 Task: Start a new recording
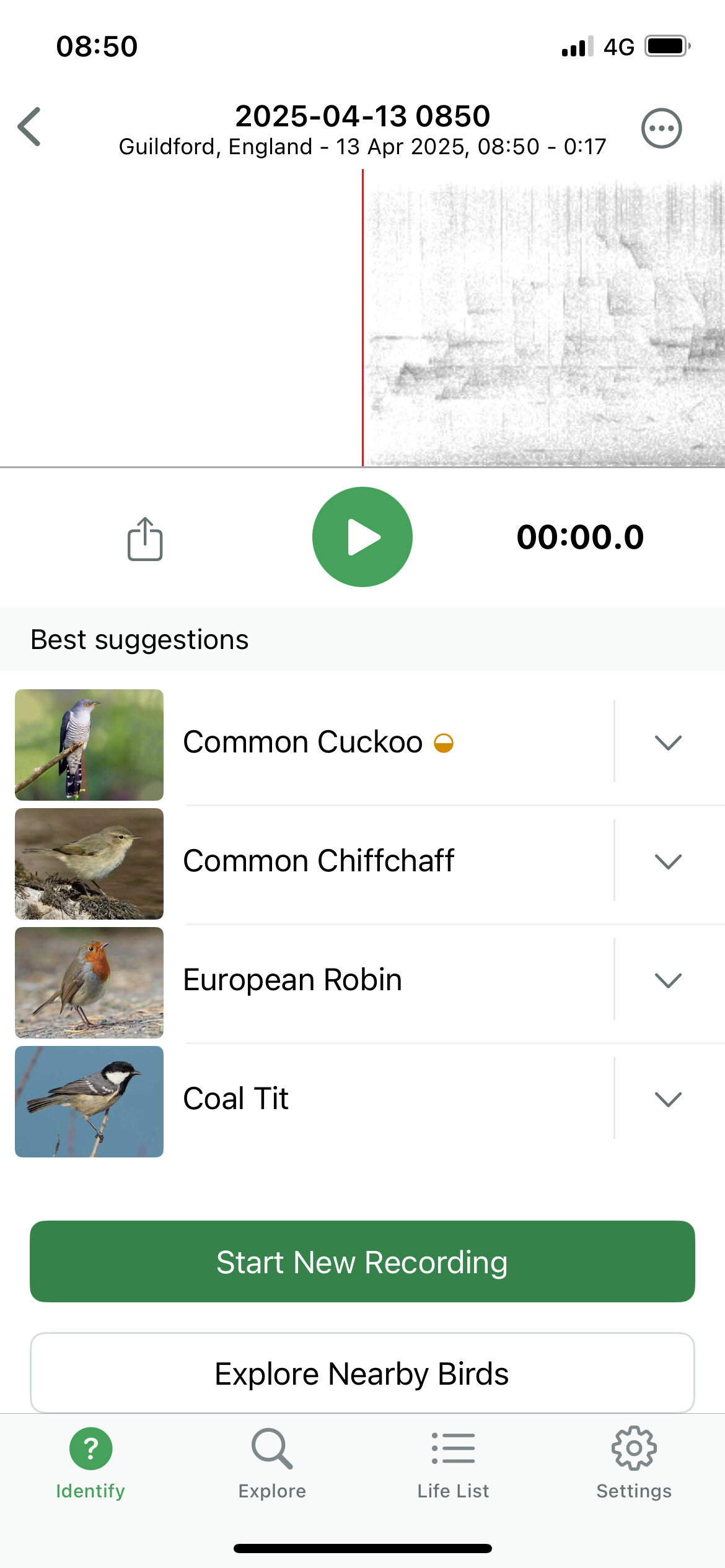362,1262
